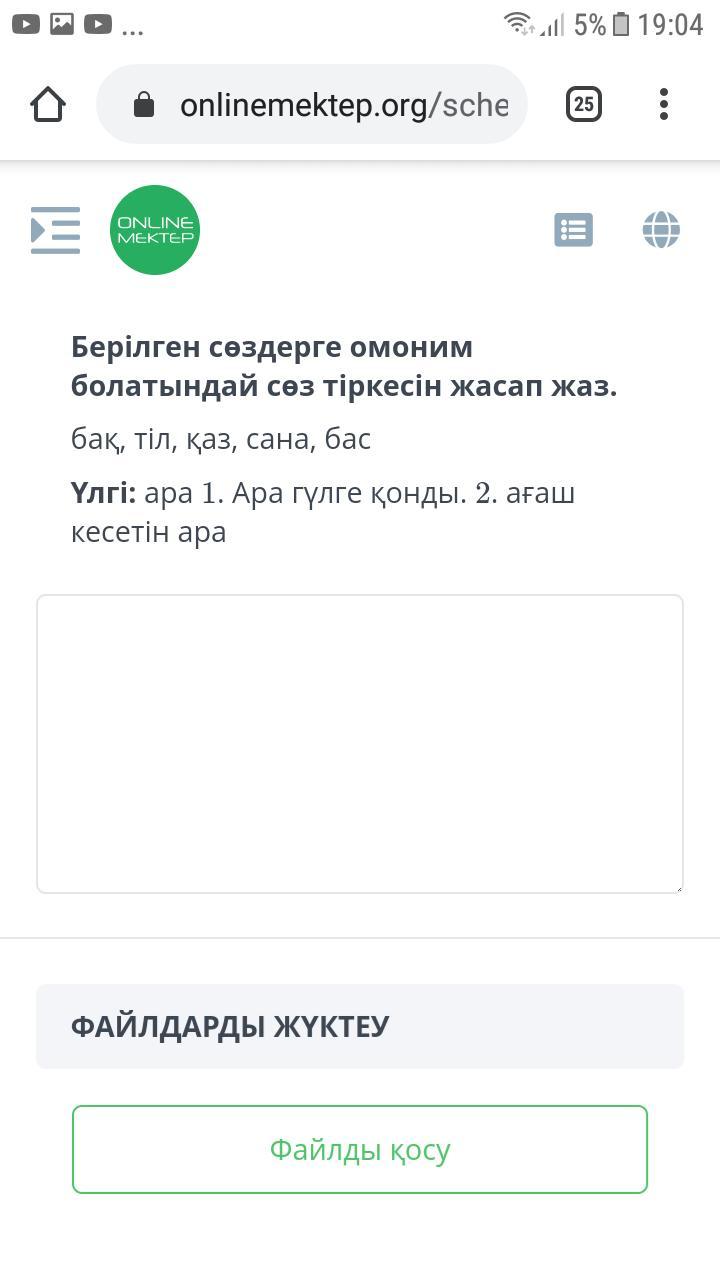Go to the browser home page
The width and height of the screenshot is (720, 1280).
48,104
